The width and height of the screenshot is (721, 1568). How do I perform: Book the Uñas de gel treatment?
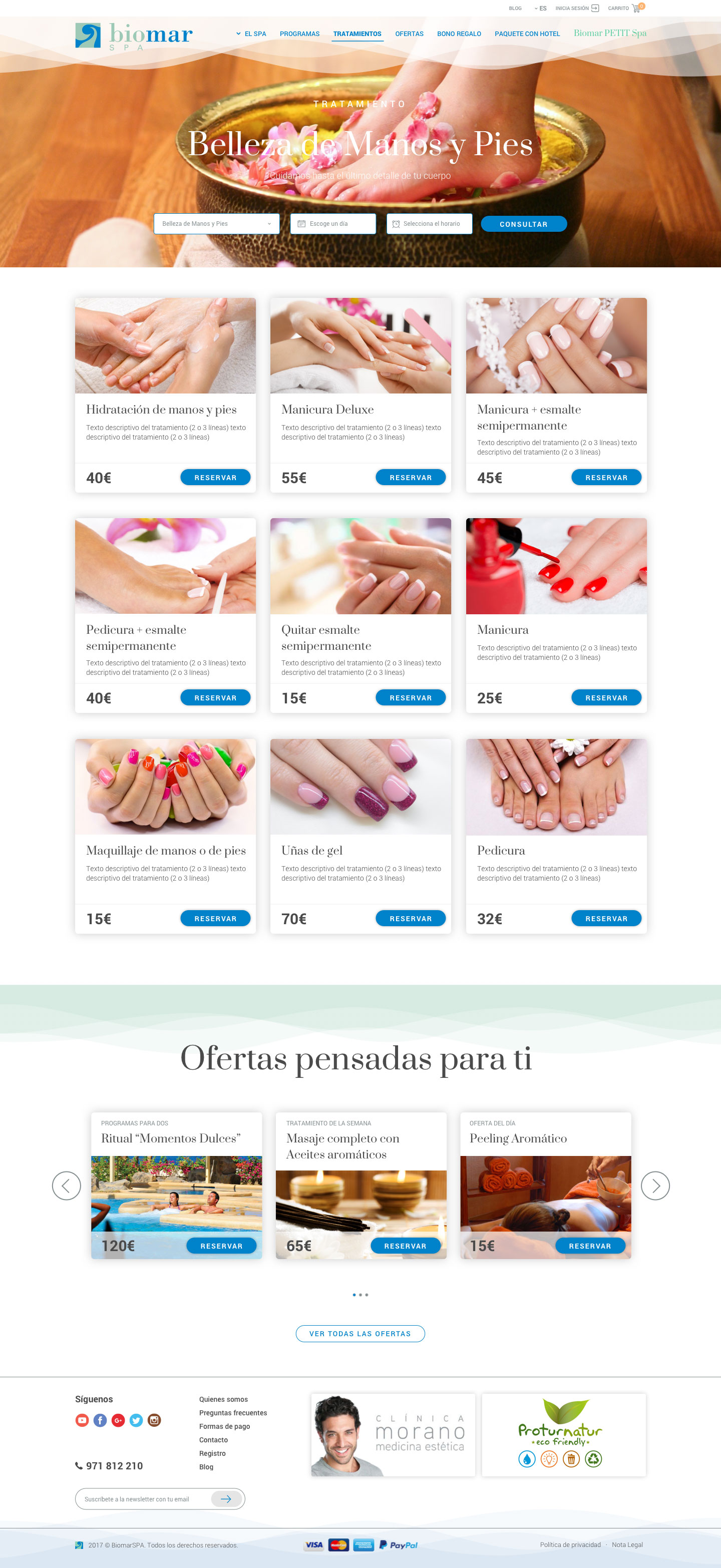(x=410, y=919)
